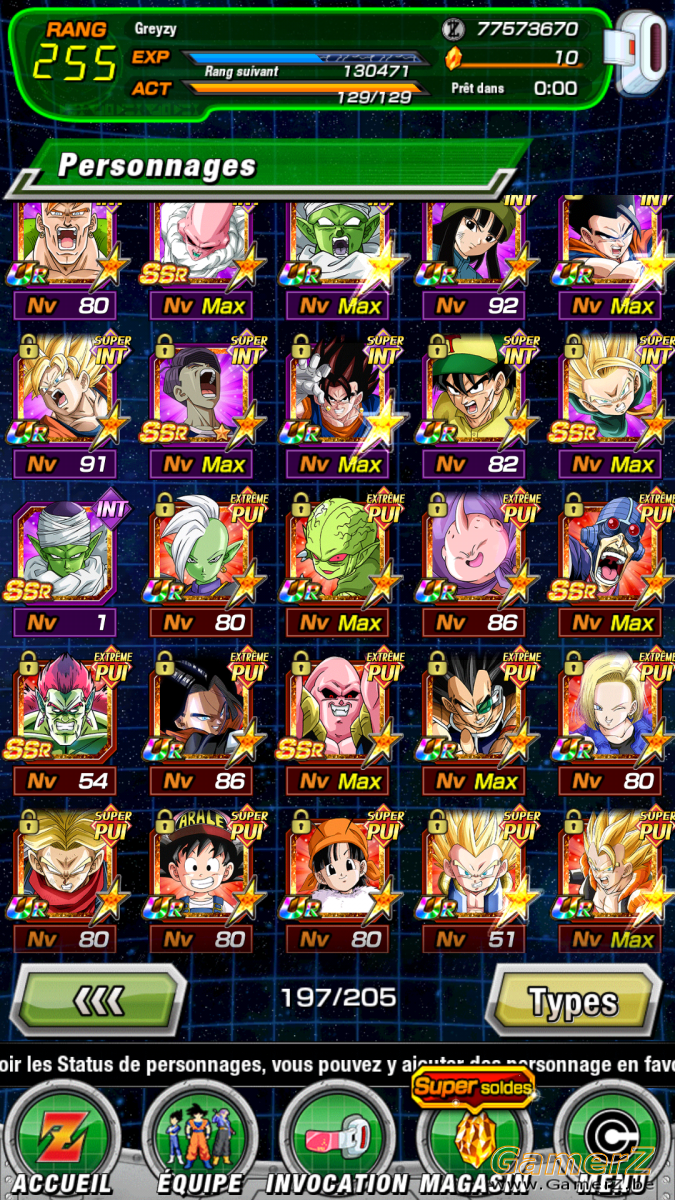Screen dimensions: 675x1200
Task: Open the Types filter button
Action: click(x=575, y=1000)
